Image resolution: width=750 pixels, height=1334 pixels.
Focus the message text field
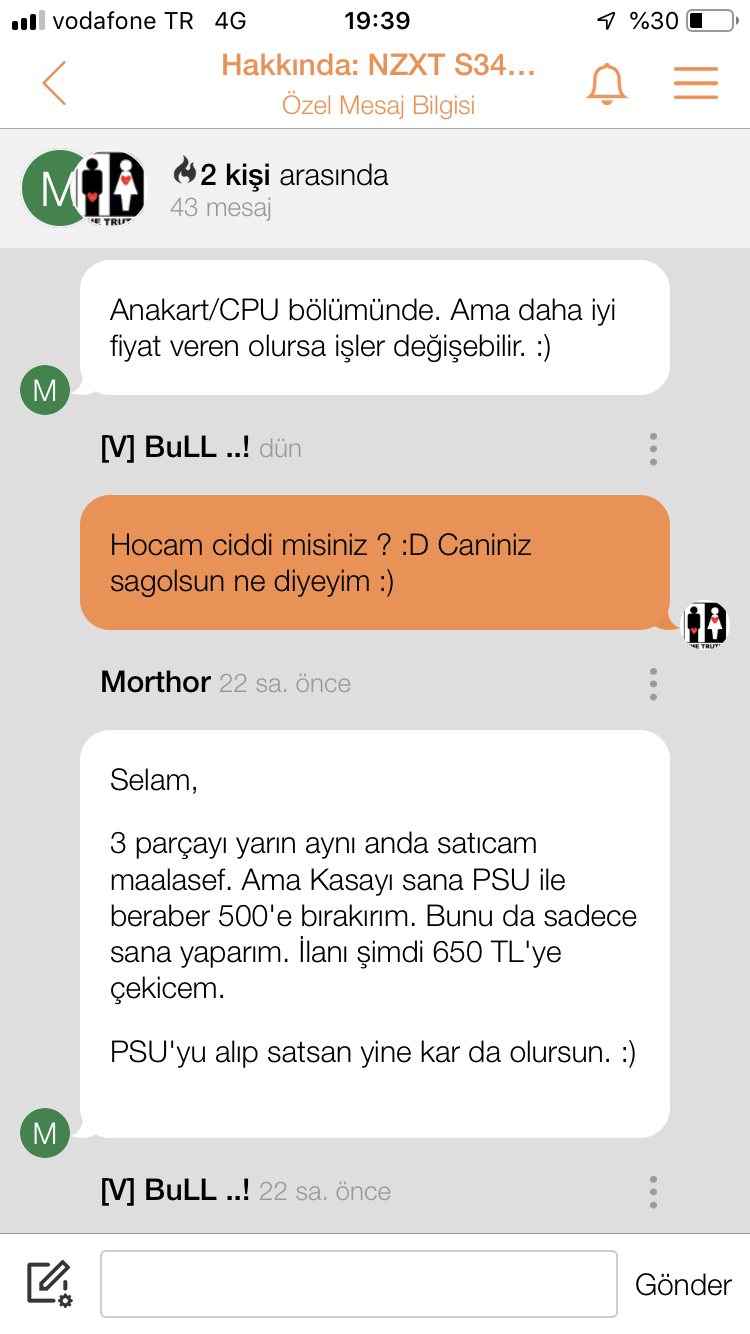point(359,1284)
